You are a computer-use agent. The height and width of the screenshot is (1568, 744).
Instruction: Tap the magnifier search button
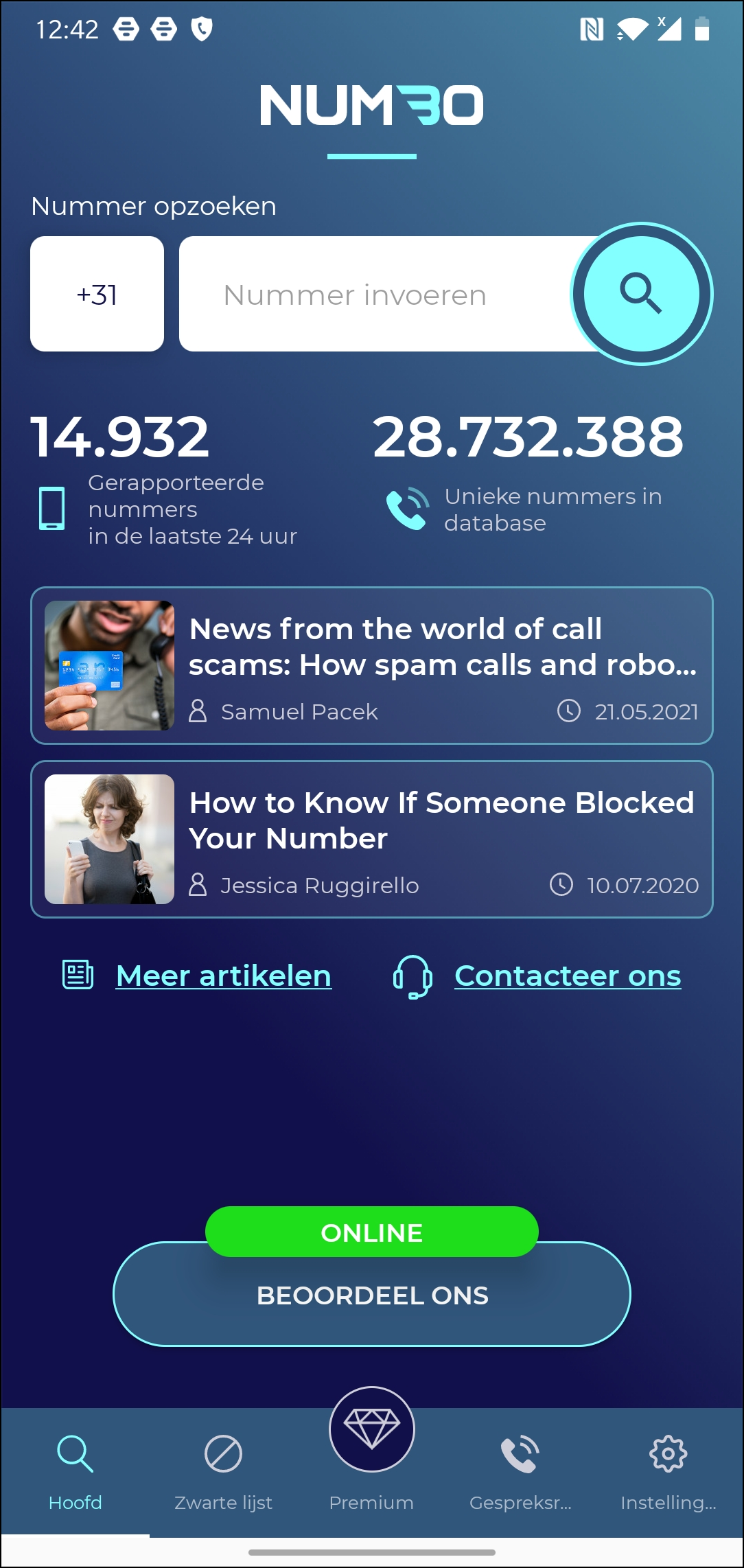click(x=641, y=294)
